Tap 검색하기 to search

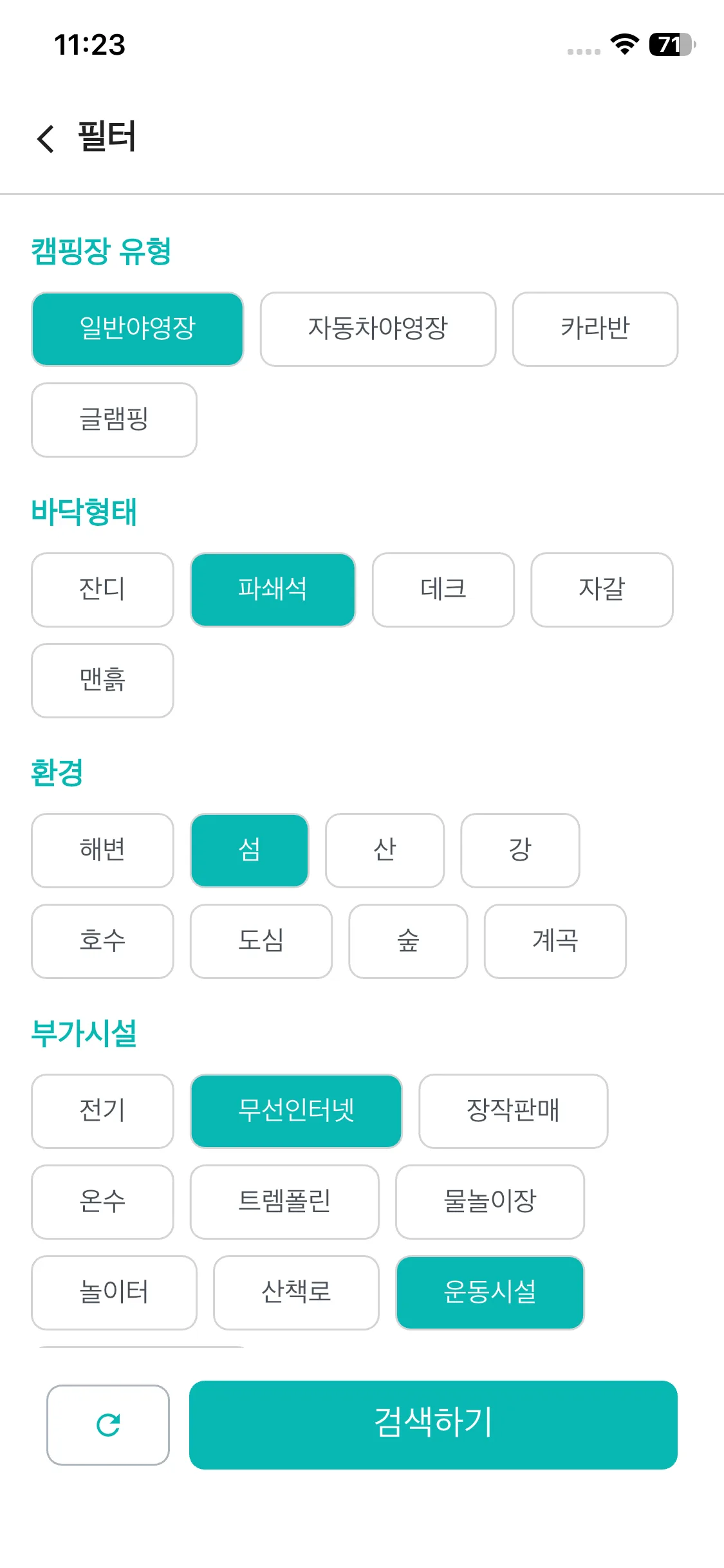click(x=433, y=1425)
